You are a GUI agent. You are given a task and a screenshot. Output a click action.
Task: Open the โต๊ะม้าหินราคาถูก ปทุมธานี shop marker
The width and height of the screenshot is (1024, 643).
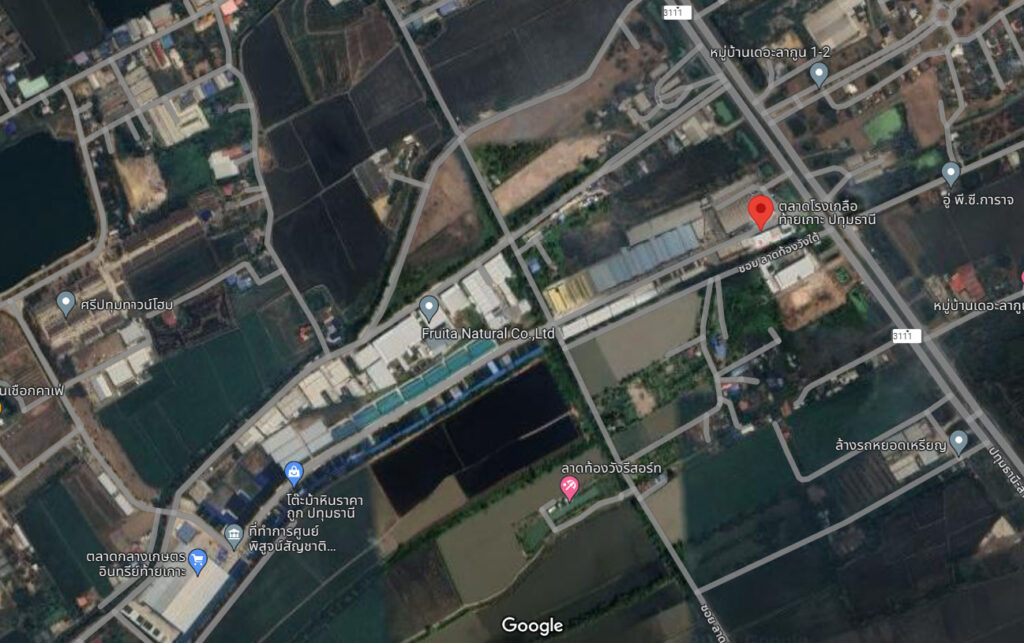[x=294, y=470]
